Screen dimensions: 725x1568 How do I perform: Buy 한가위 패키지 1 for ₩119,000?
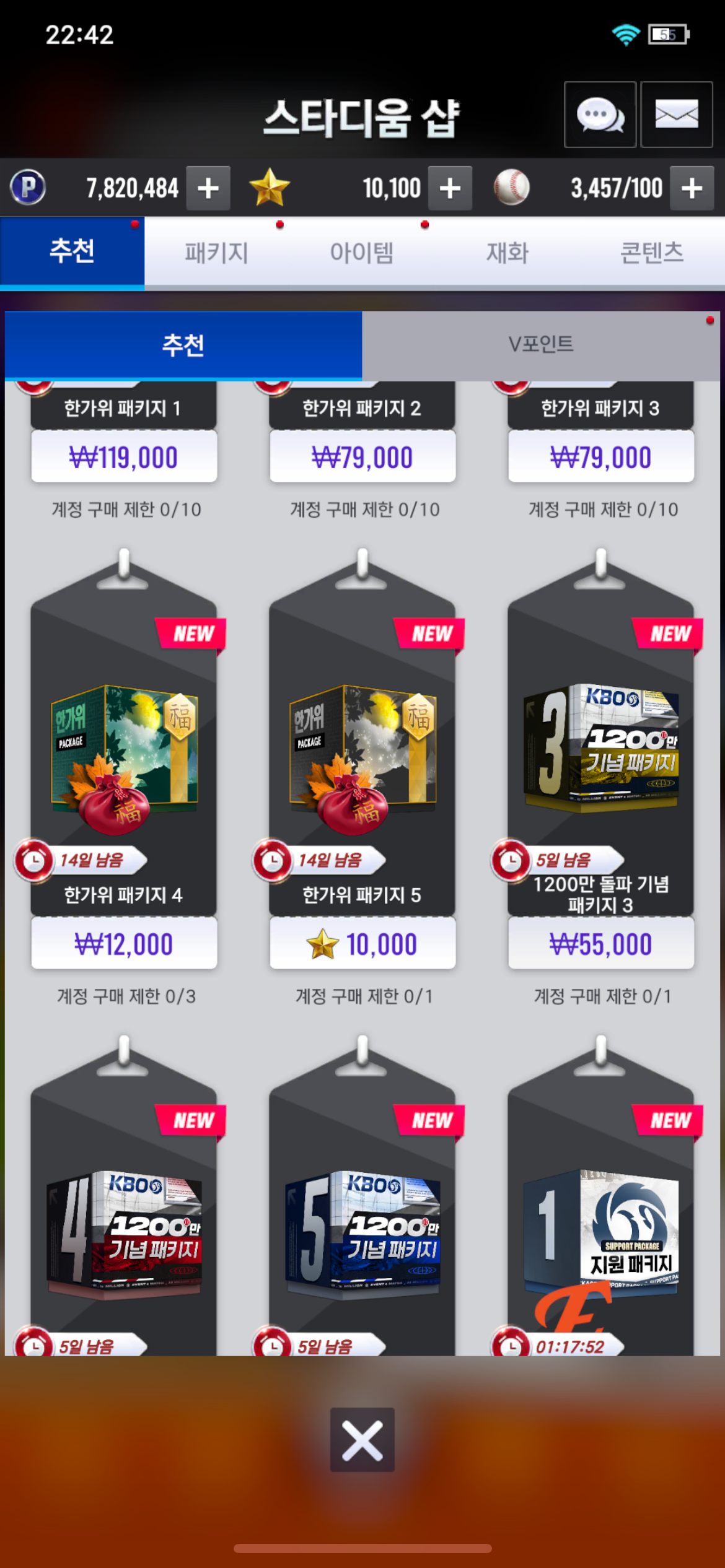[x=124, y=457]
